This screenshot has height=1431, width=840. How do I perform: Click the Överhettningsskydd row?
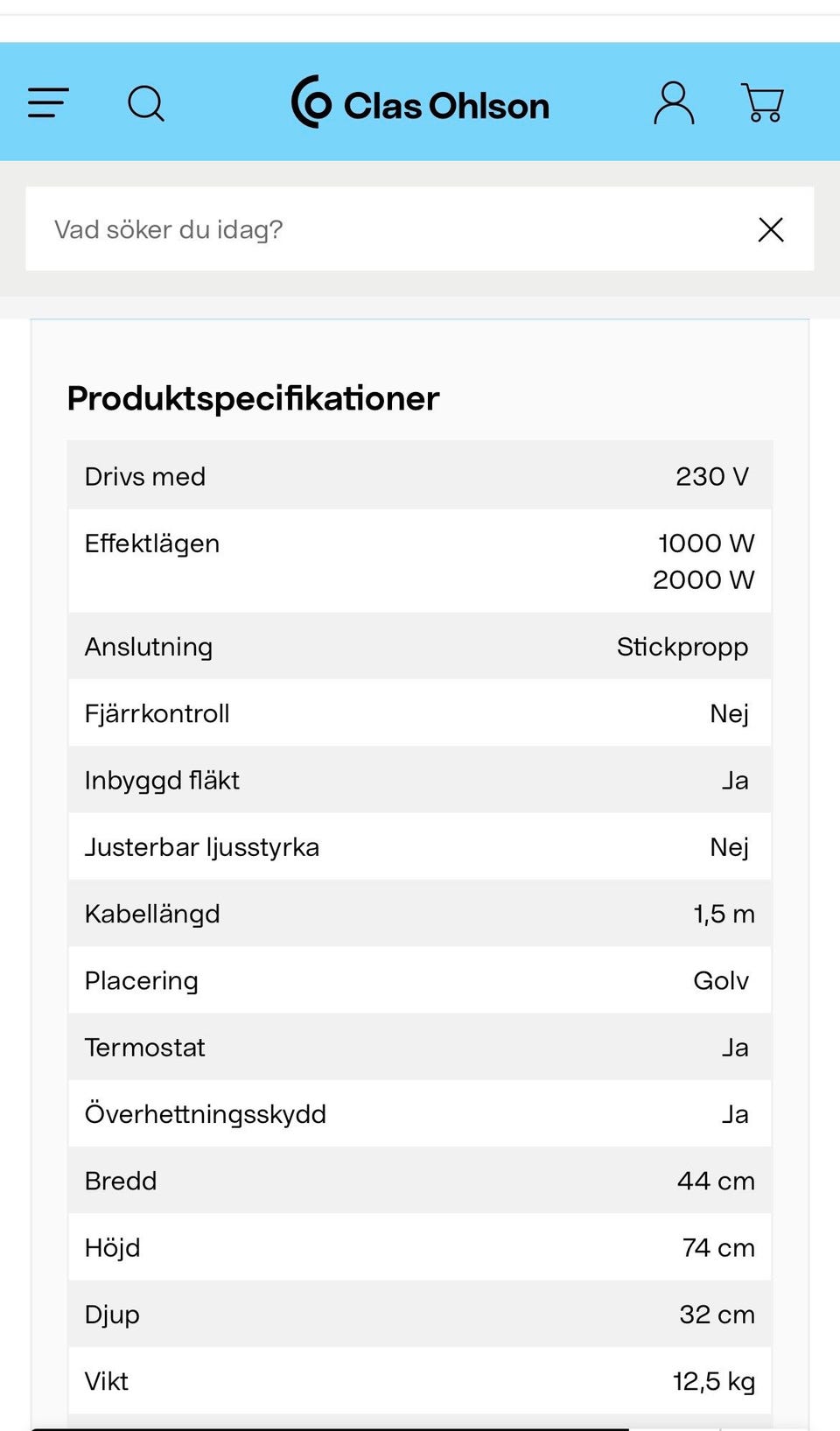(x=420, y=1113)
